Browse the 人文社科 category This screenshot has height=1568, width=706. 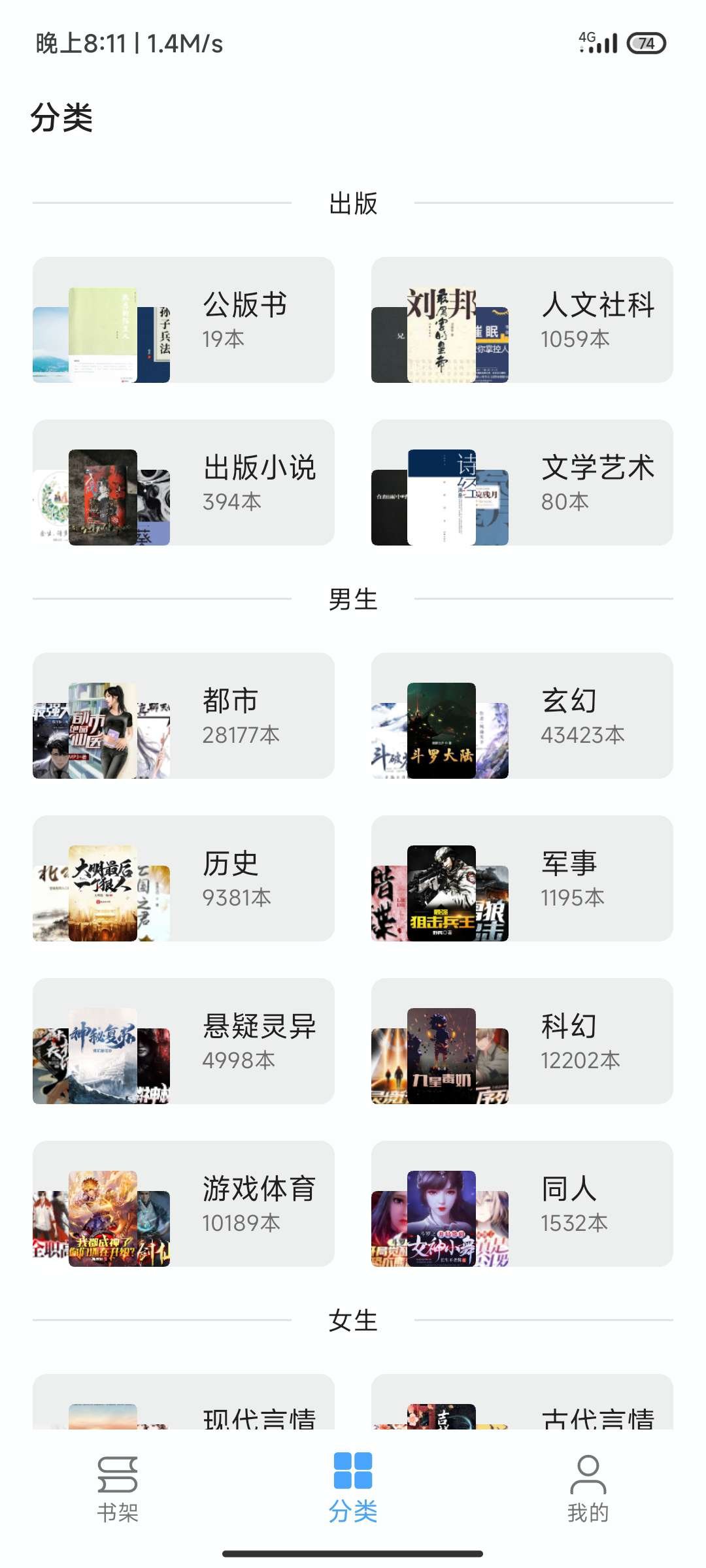click(x=522, y=320)
